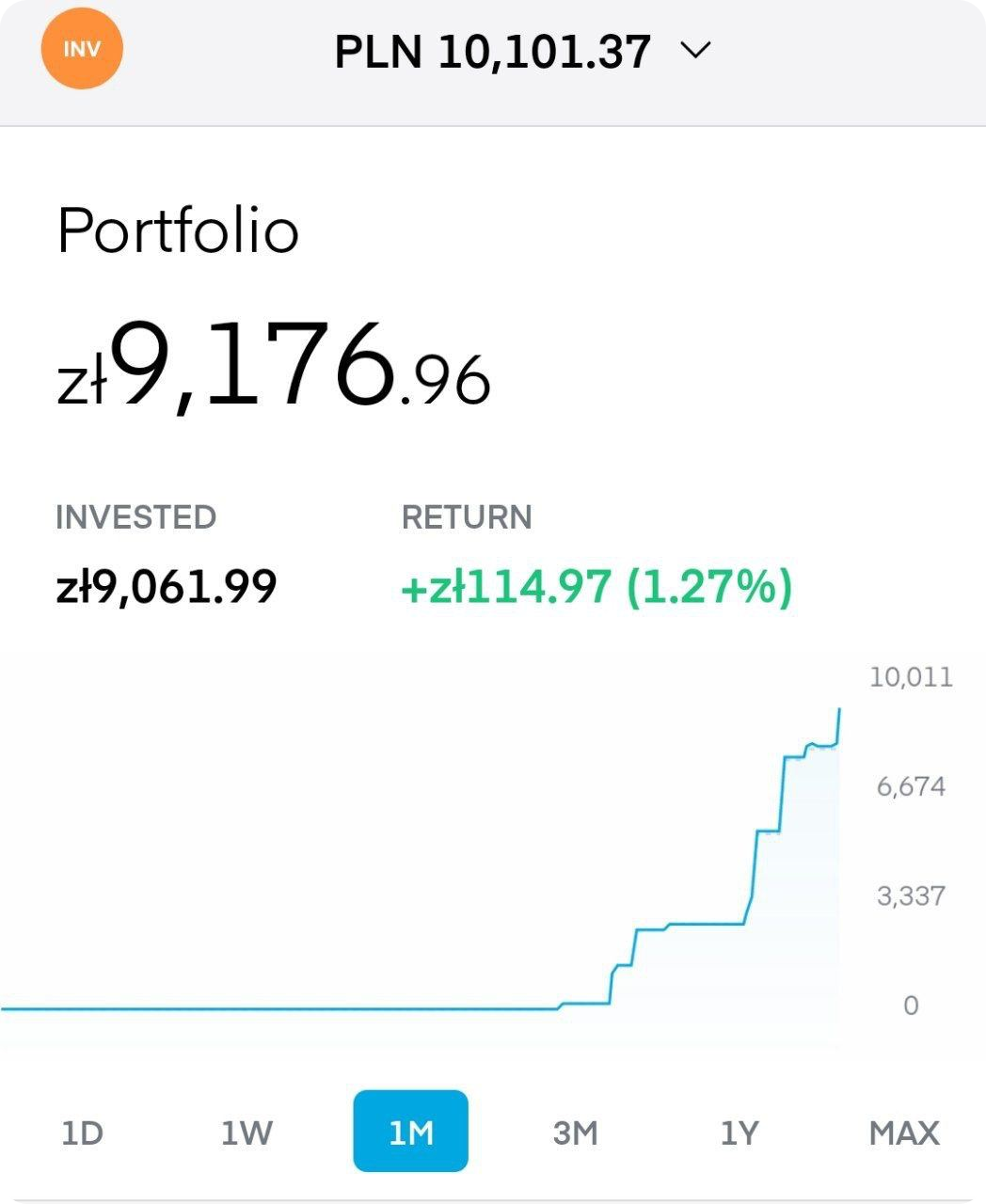Switch chart to 1D range

(x=82, y=1133)
